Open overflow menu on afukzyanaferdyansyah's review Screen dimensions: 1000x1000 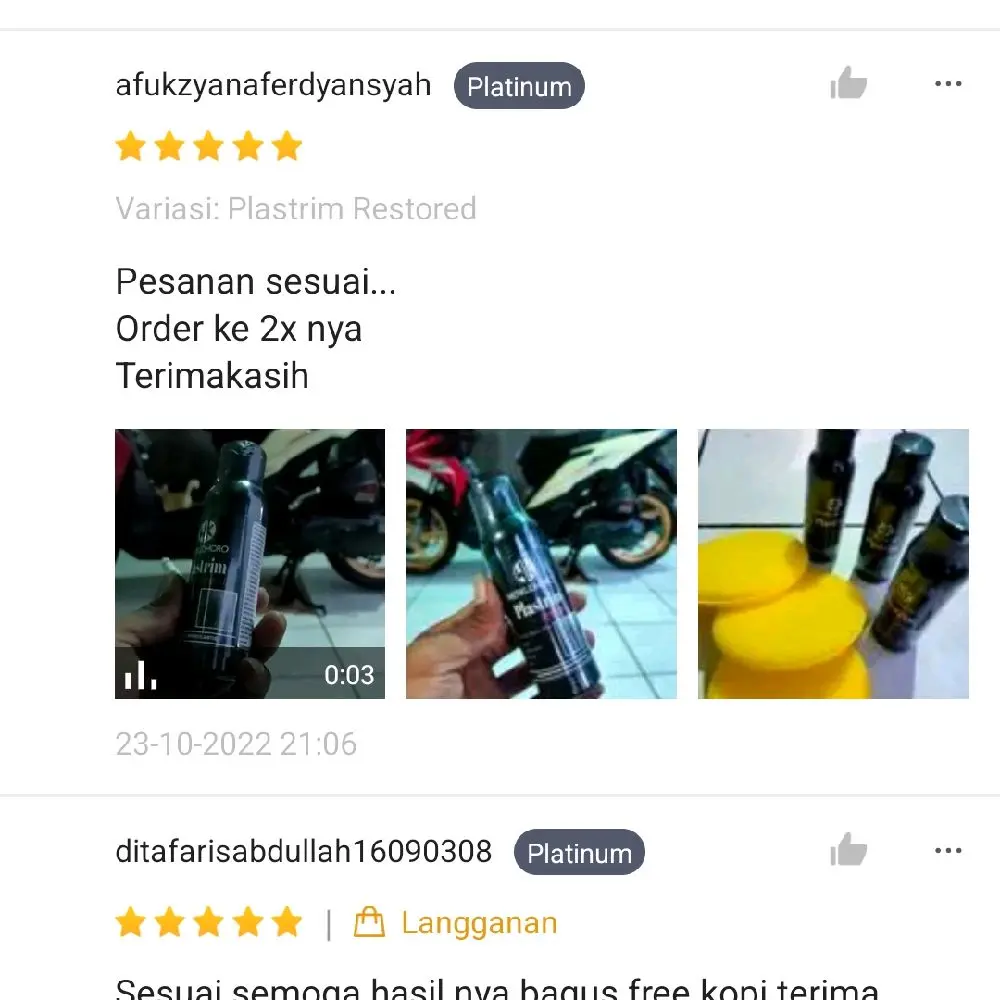click(x=947, y=84)
